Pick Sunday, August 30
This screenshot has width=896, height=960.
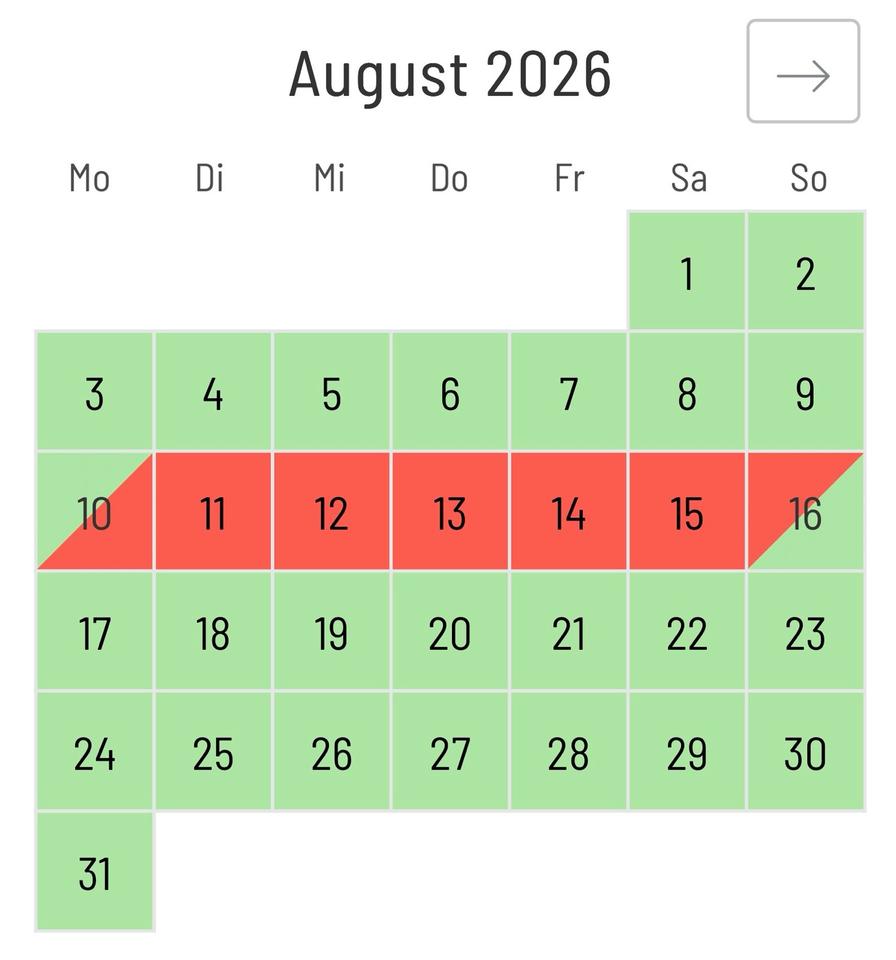(x=806, y=751)
